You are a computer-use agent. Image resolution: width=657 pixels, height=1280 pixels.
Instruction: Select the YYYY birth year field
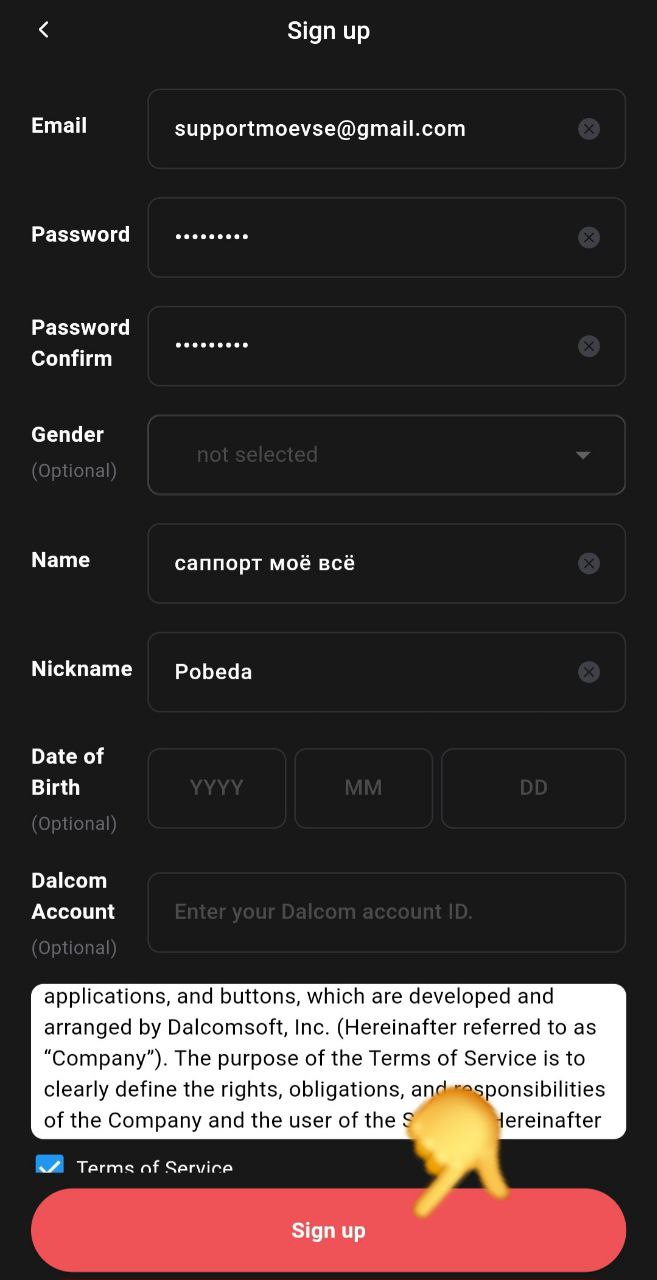pyautogui.click(x=217, y=788)
